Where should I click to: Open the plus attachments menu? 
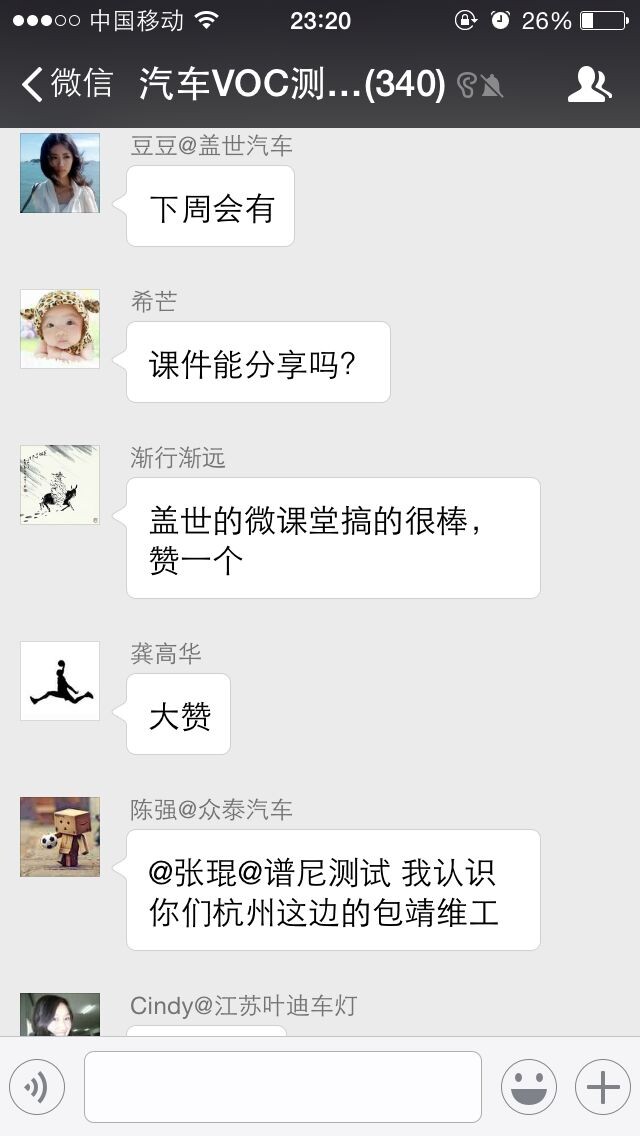click(x=602, y=1087)
